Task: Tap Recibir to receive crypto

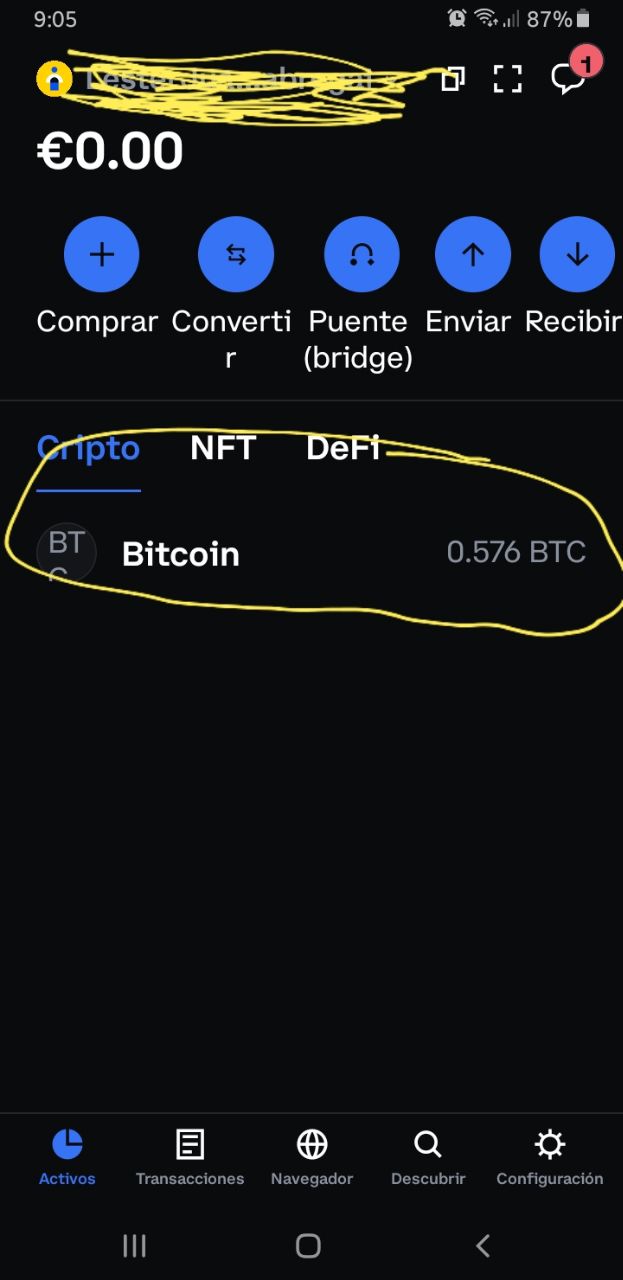Action: pos(577,255)
